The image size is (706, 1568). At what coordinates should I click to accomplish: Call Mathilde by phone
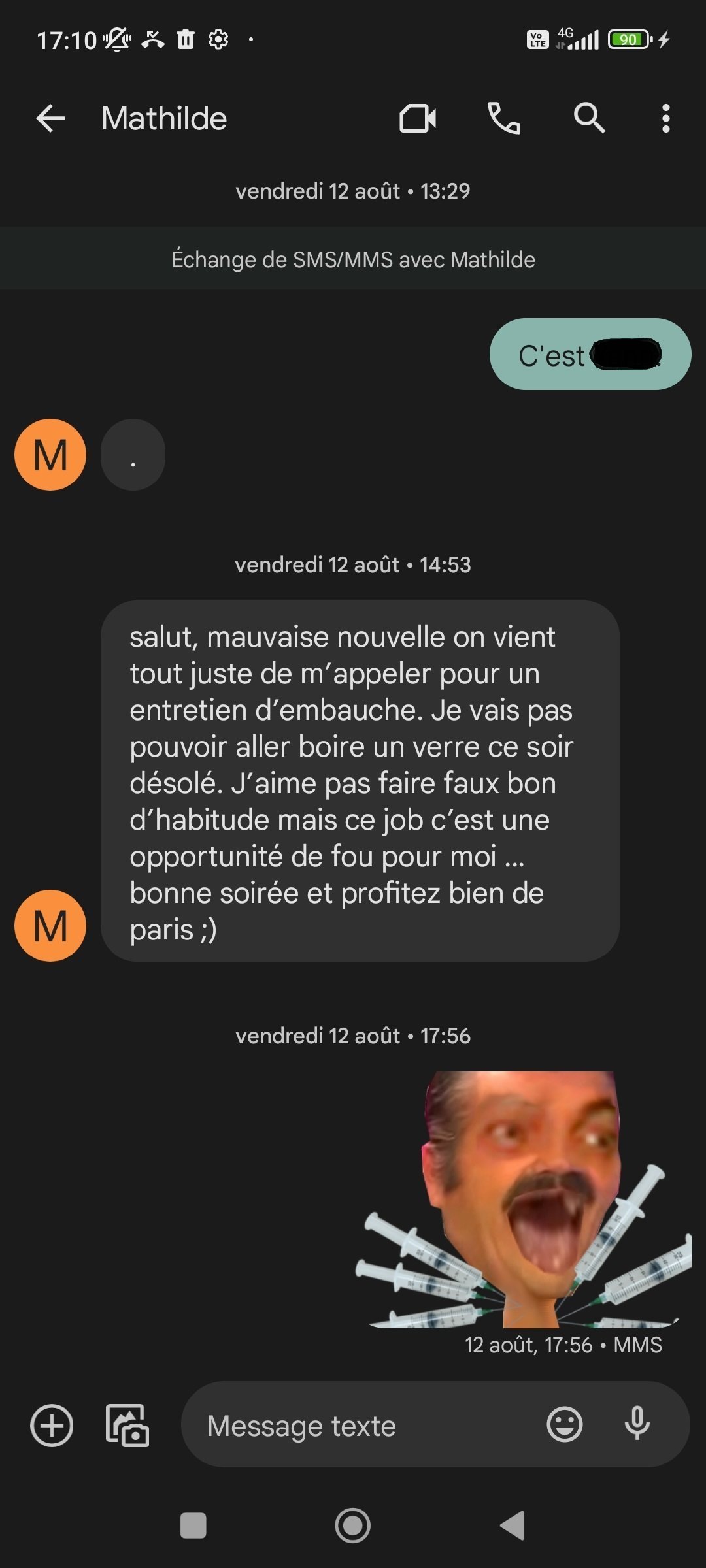[x=504, y=119]
